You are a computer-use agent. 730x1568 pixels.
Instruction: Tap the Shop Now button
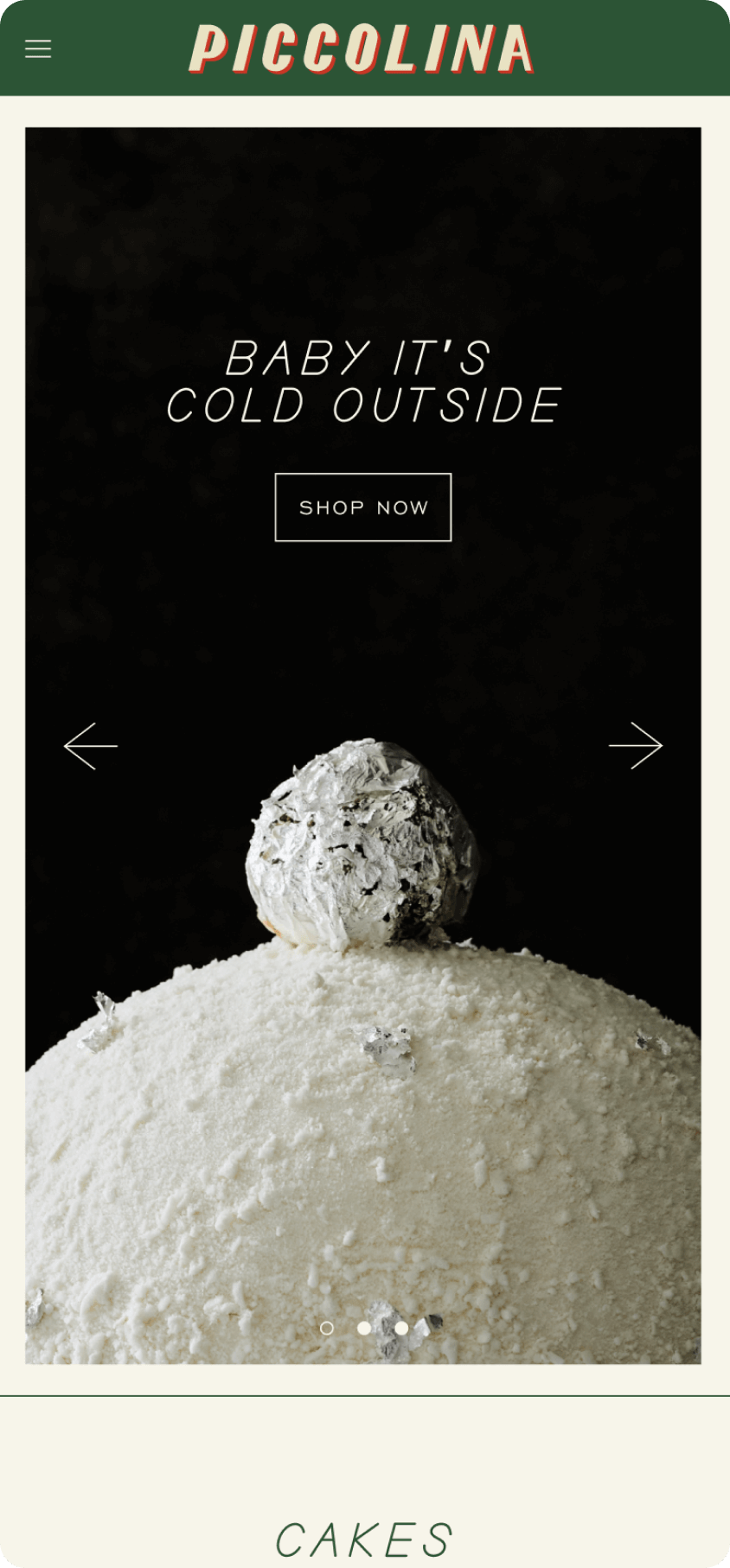click(x=363, y=507)
